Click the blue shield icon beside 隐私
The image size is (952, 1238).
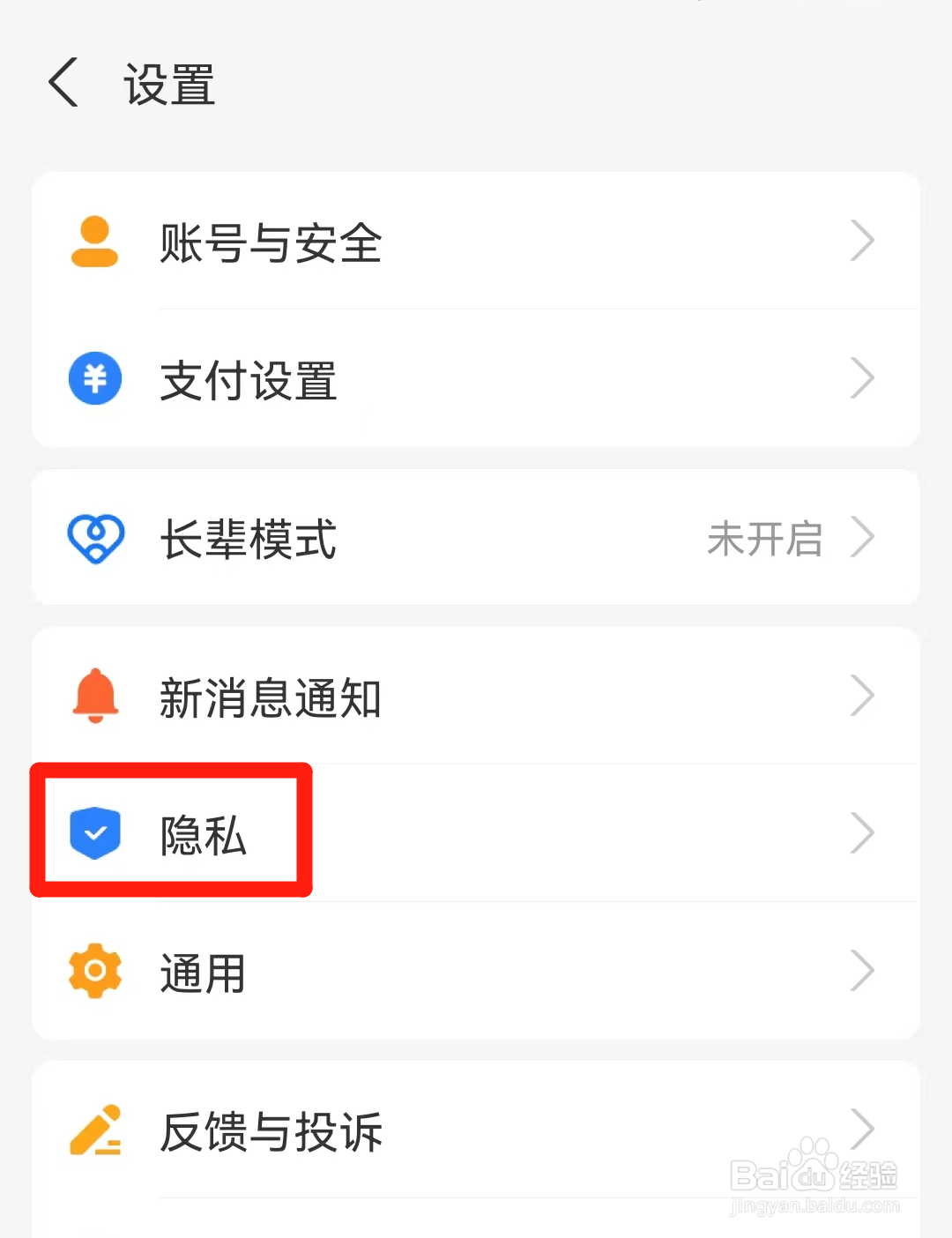click(x=94, y=832)
